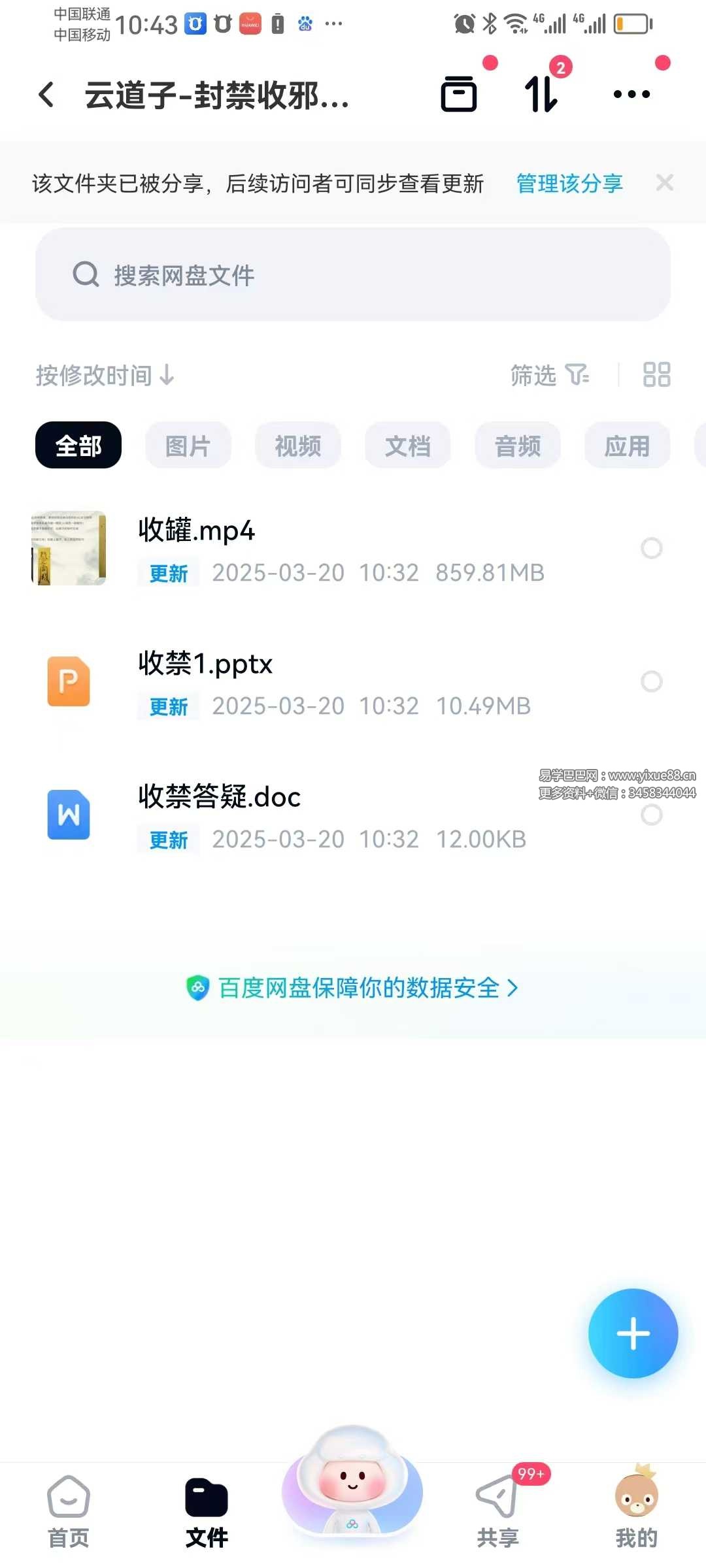This screenshot has width=706, height=1568.
Task: Open the video file 收罐.mp4
Action: [196, 531]
